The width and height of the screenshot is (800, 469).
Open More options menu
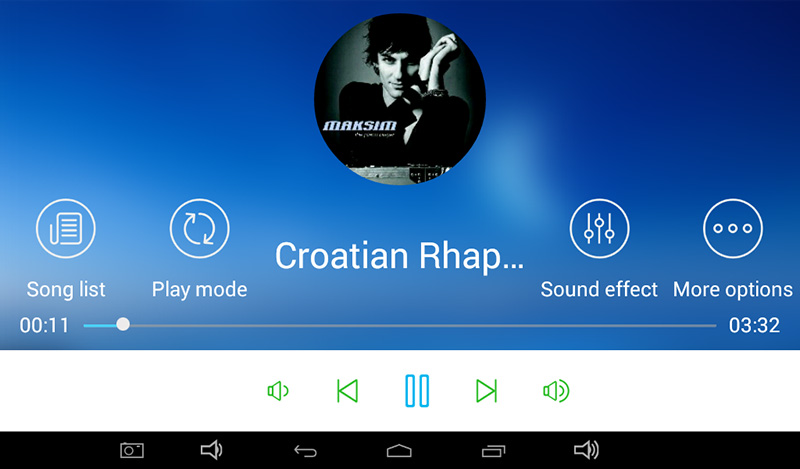733,229
